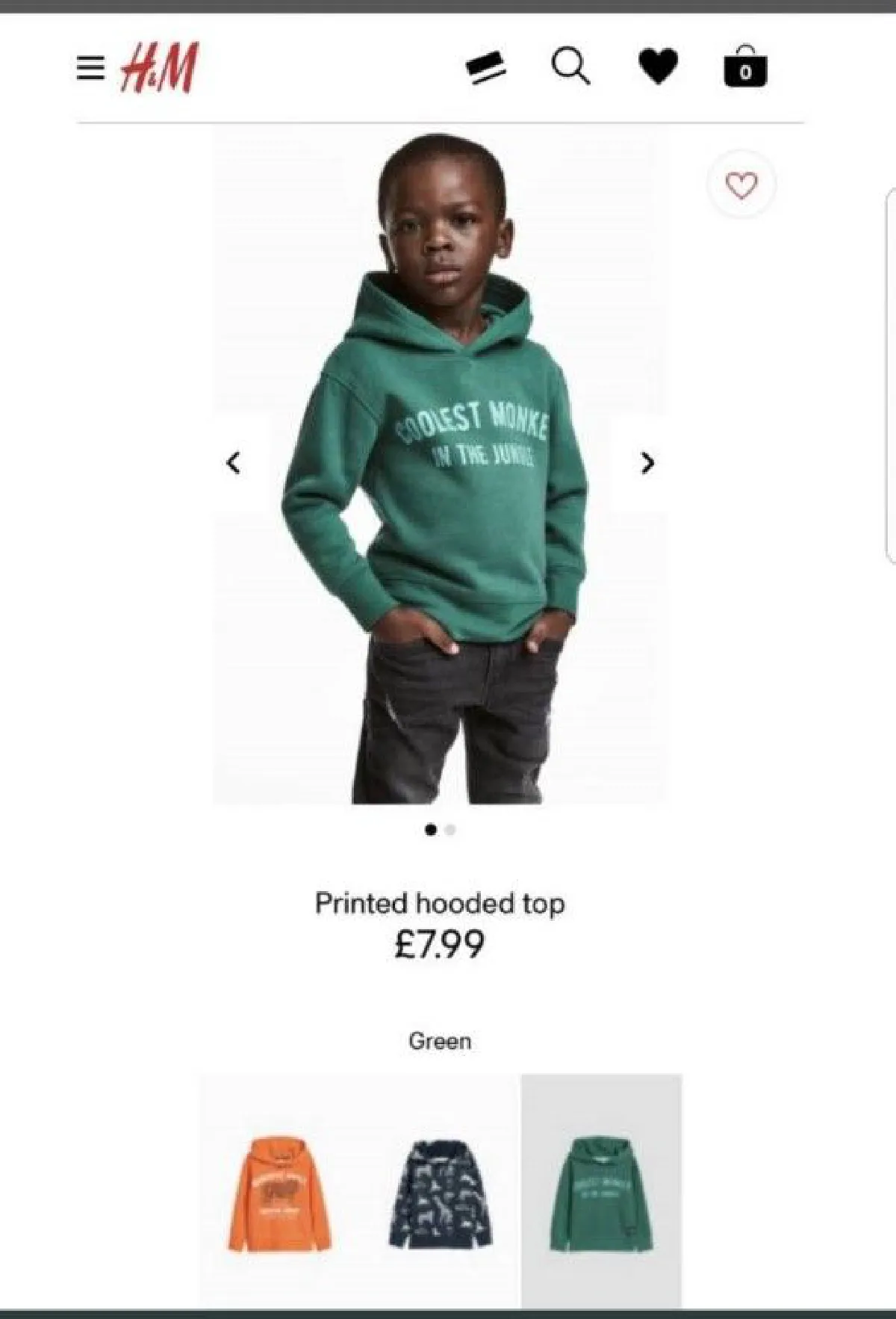
Task: Open the search magnifier
Action: tap(571, 67)
